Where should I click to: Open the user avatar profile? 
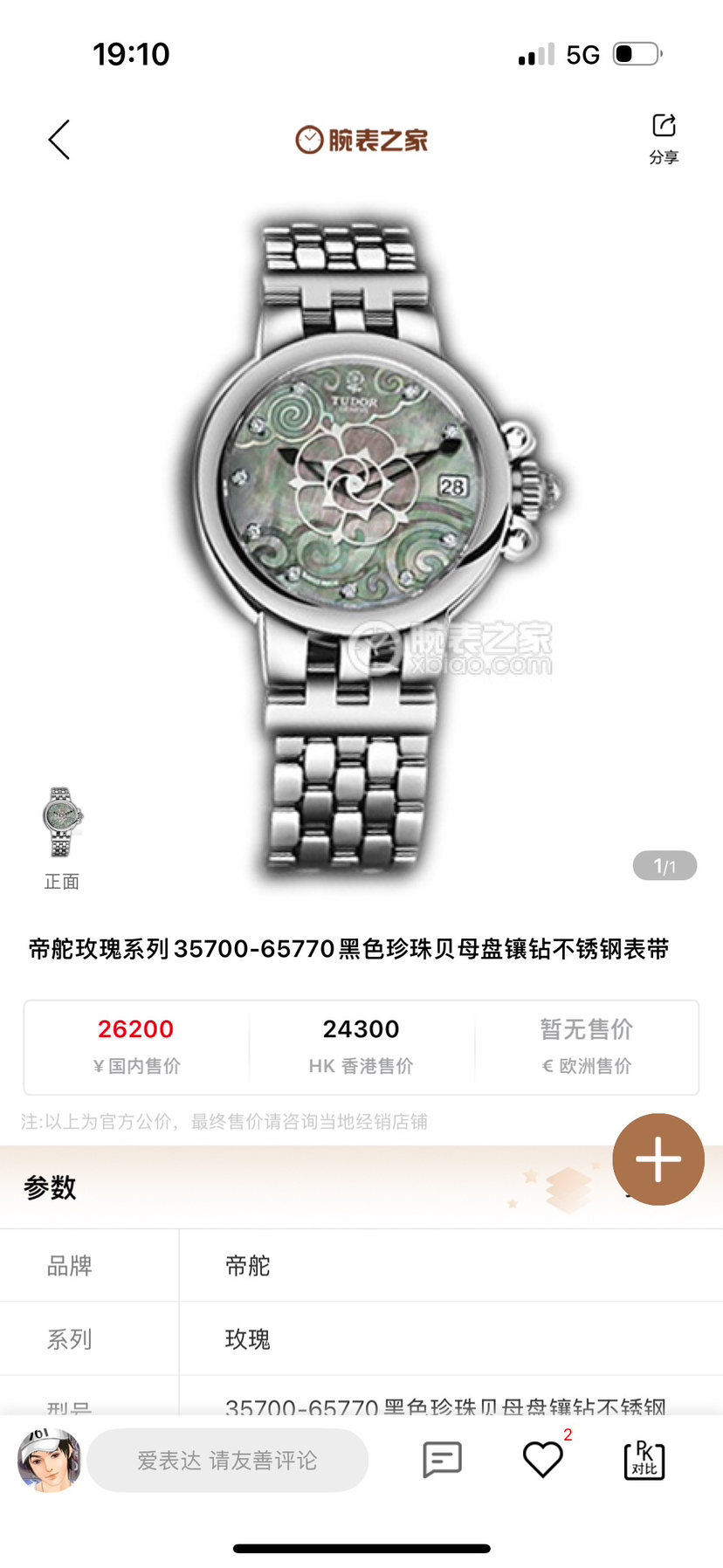click(x=50, y=1460)
